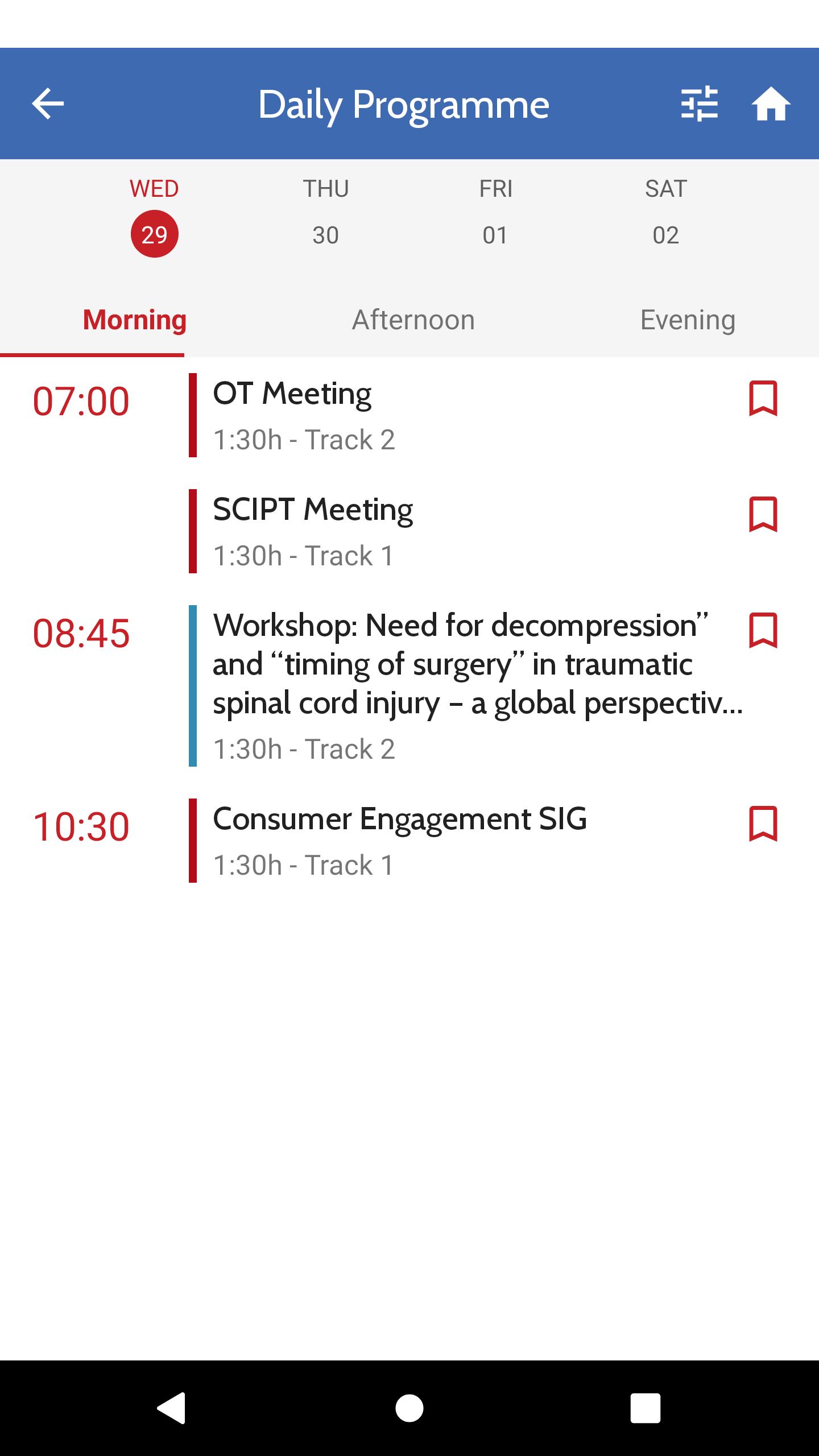The image size is (819, 1456).
Task: Select Thursday 30 in the date strip
Action: (325, 213)
